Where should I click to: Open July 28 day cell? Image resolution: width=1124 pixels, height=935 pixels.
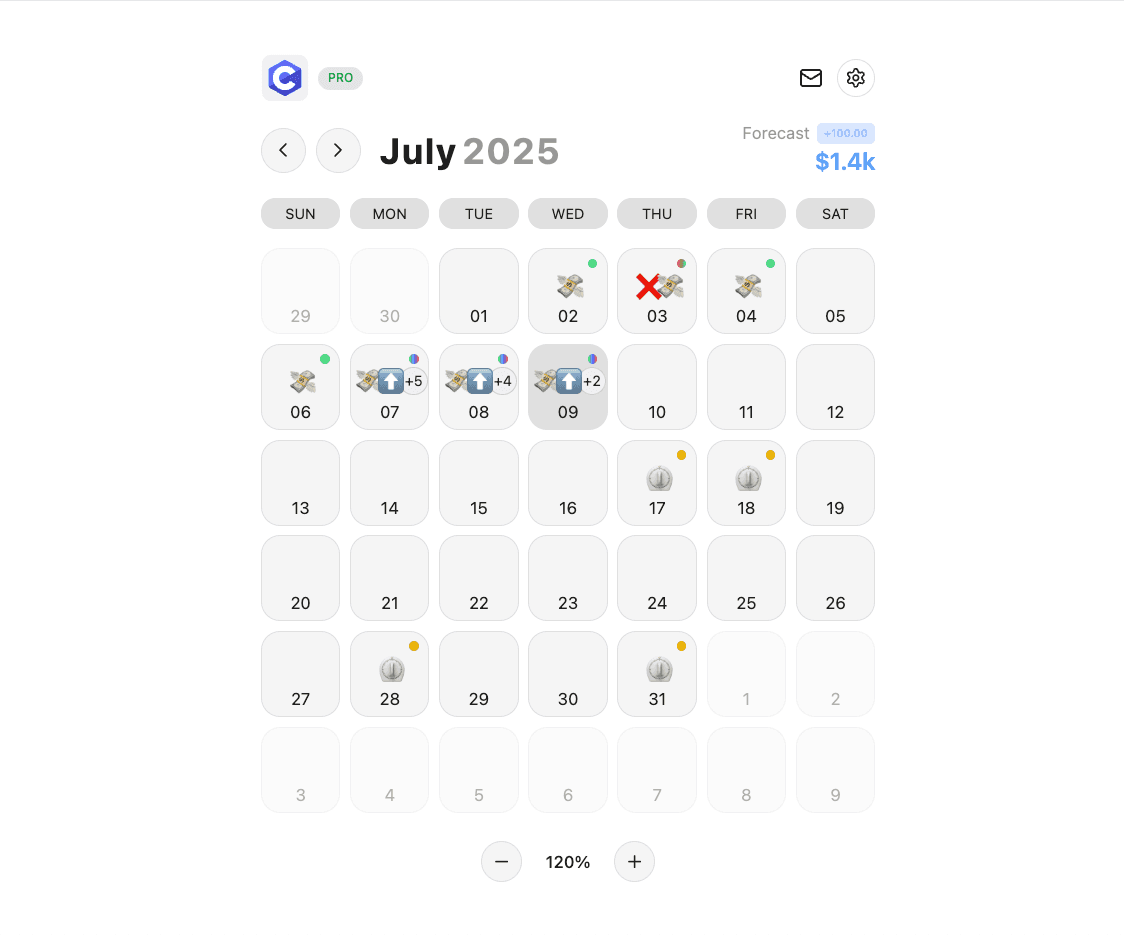coord(390,674)
